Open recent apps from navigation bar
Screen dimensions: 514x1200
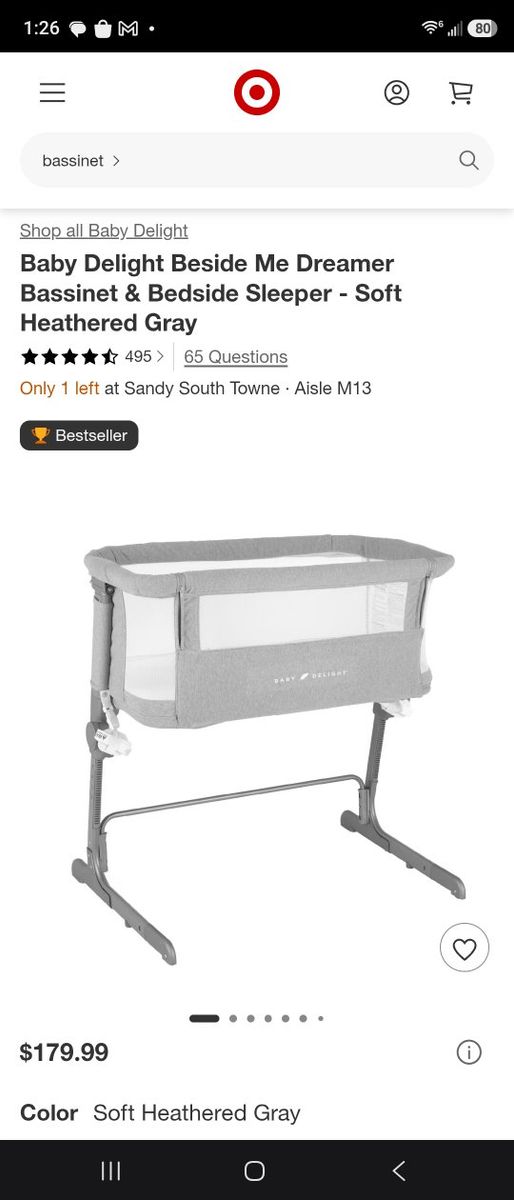coord(111,1171)
